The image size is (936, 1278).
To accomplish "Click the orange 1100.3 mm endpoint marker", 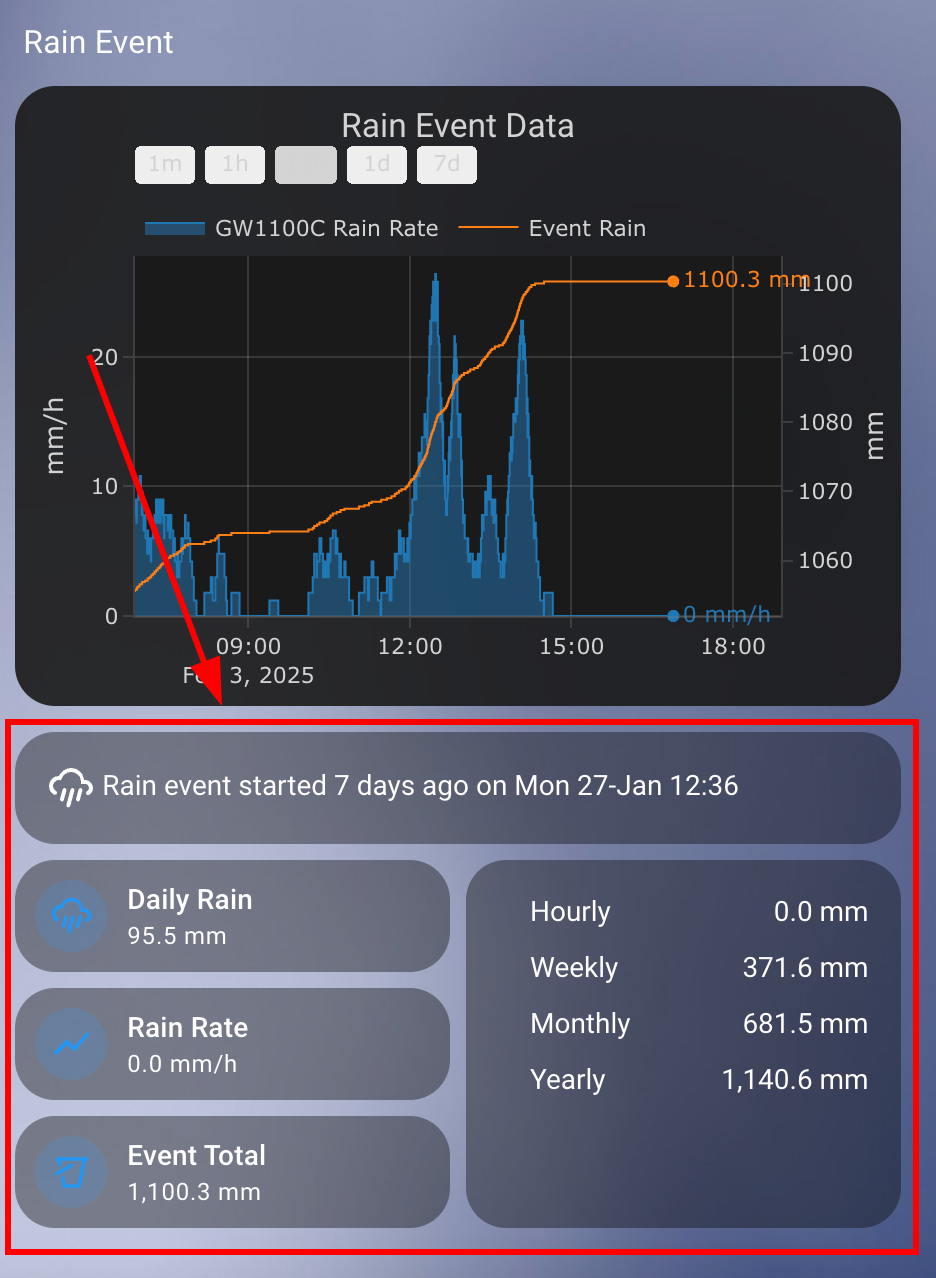I will click(x=673, y=281).
